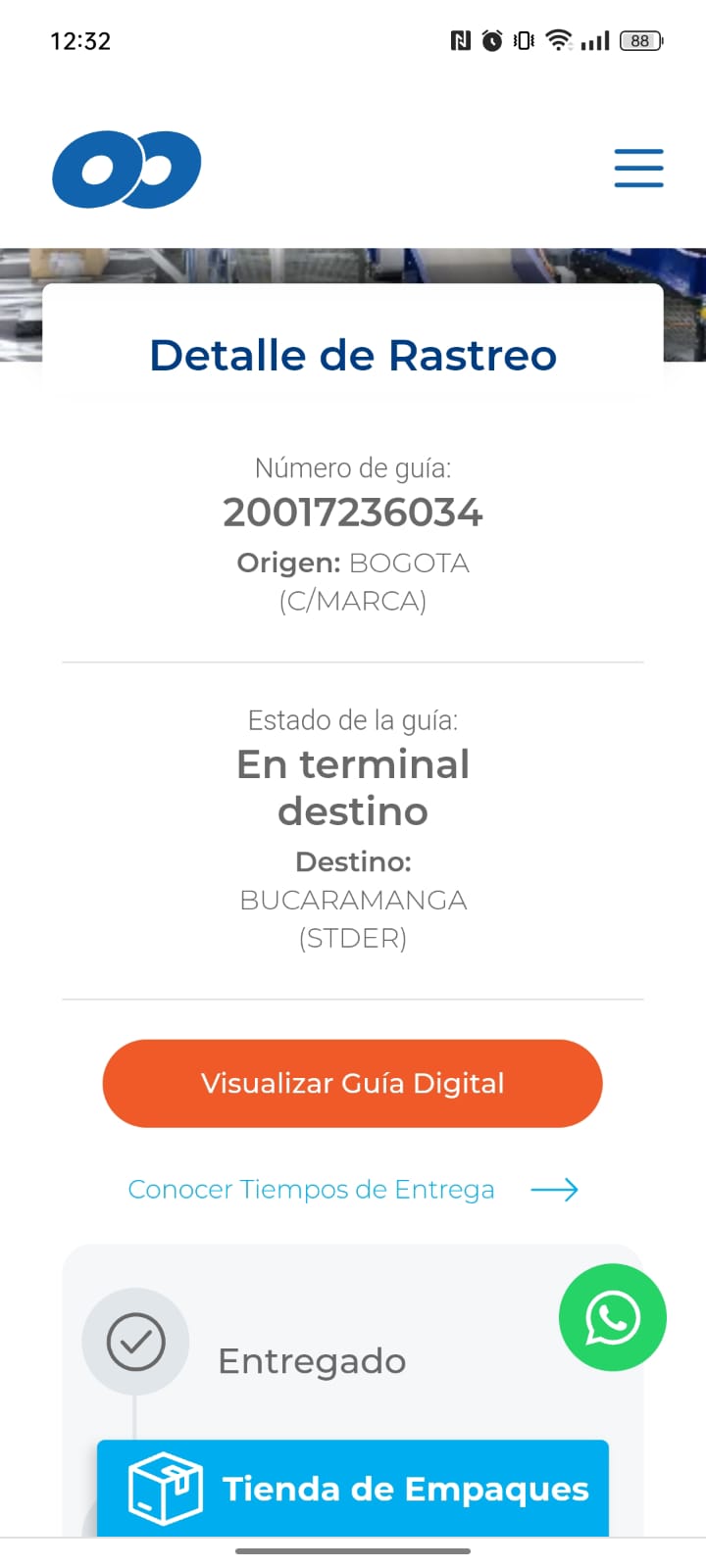Open Tienda de Empaques banner
The width and height of the screenshot is (706, 1568).
pos(353,1488)
